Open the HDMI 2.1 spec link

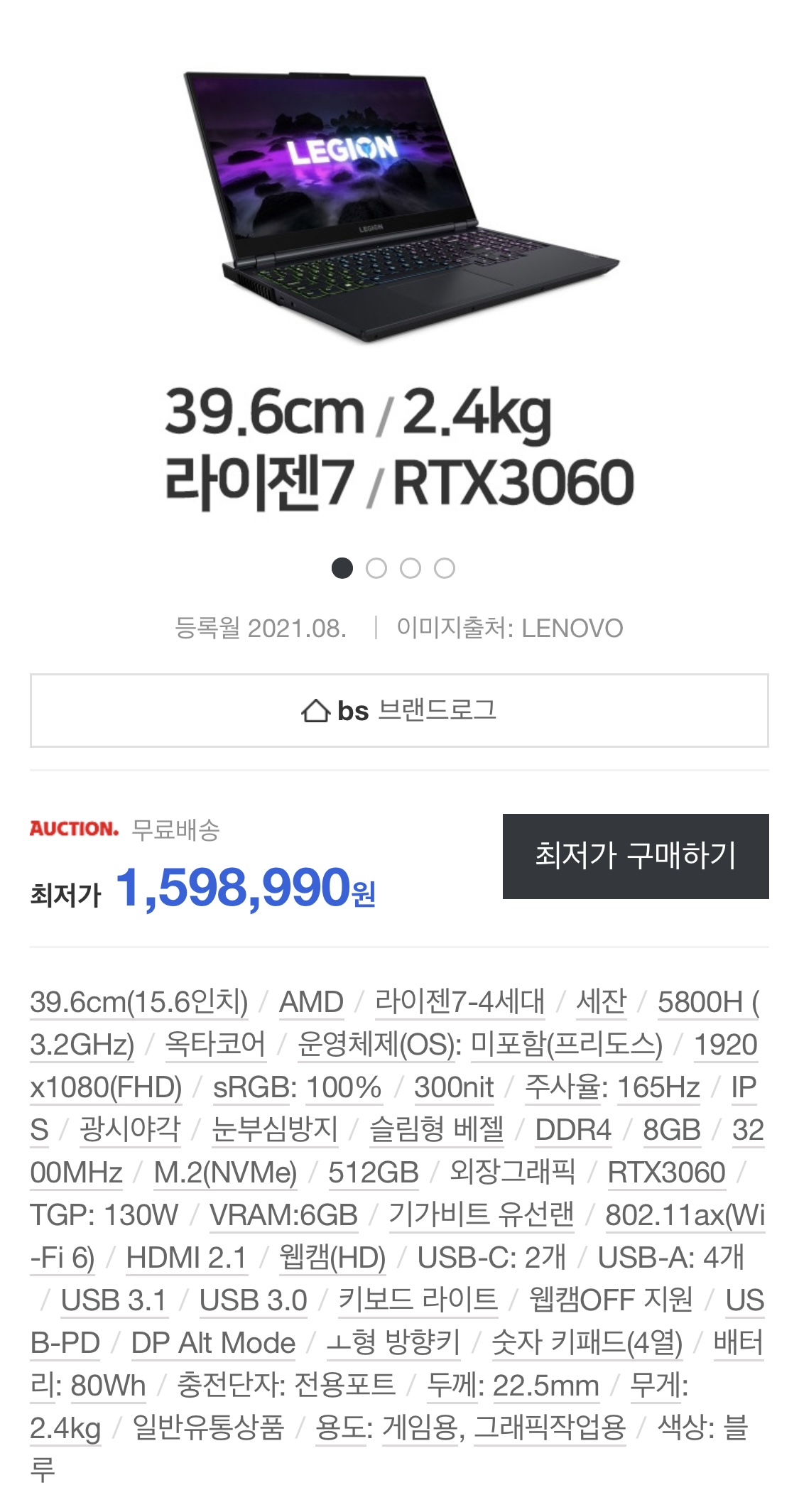pyautogui.click(x=186, y=1258)
